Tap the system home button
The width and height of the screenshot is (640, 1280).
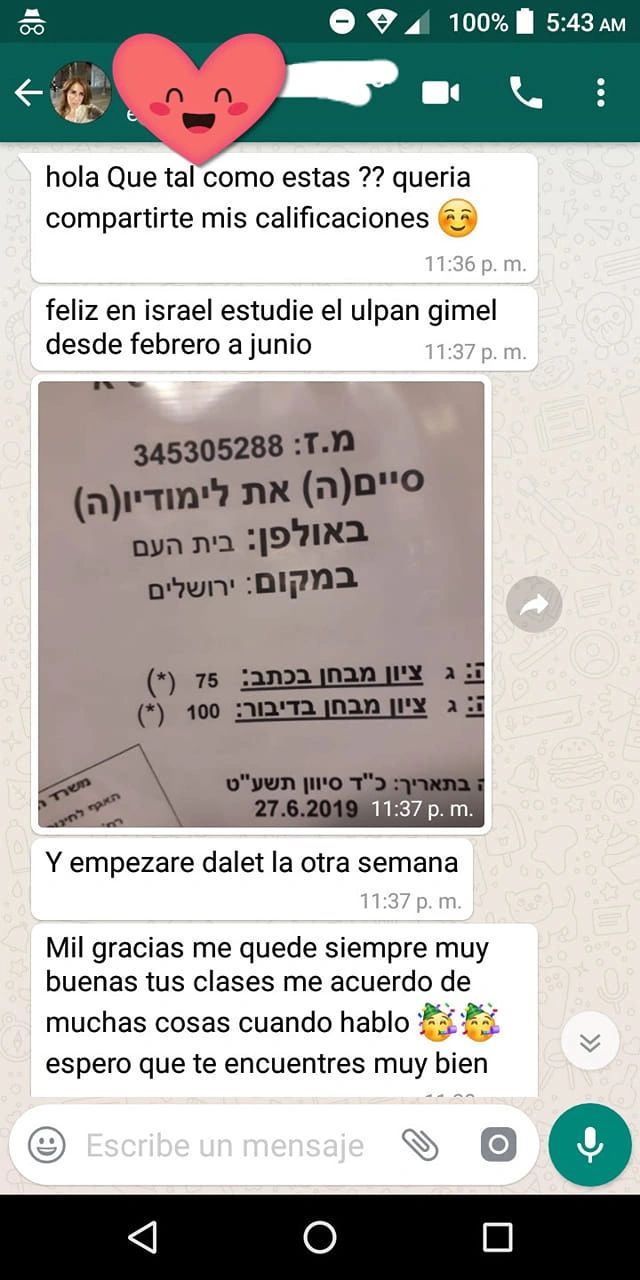tap(320, 1238)
